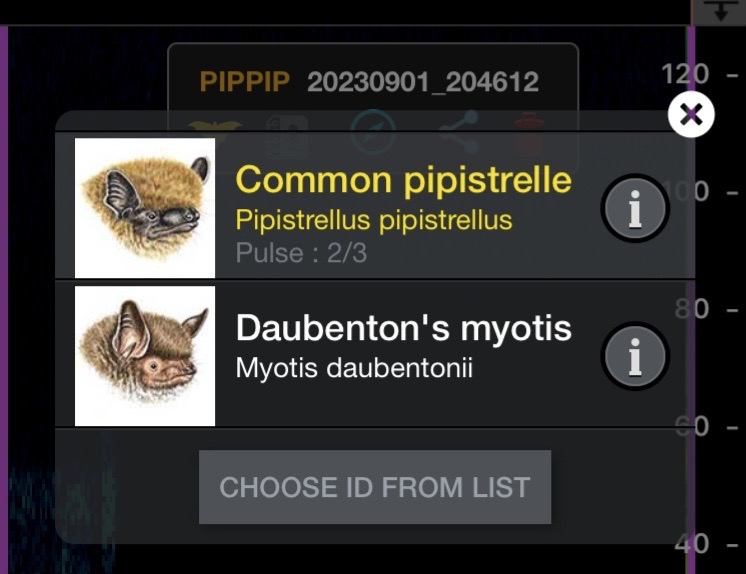Close the species identification popup
Image resolution: width=746 pixels, height=574 pixels.
[x=690, y=115]
